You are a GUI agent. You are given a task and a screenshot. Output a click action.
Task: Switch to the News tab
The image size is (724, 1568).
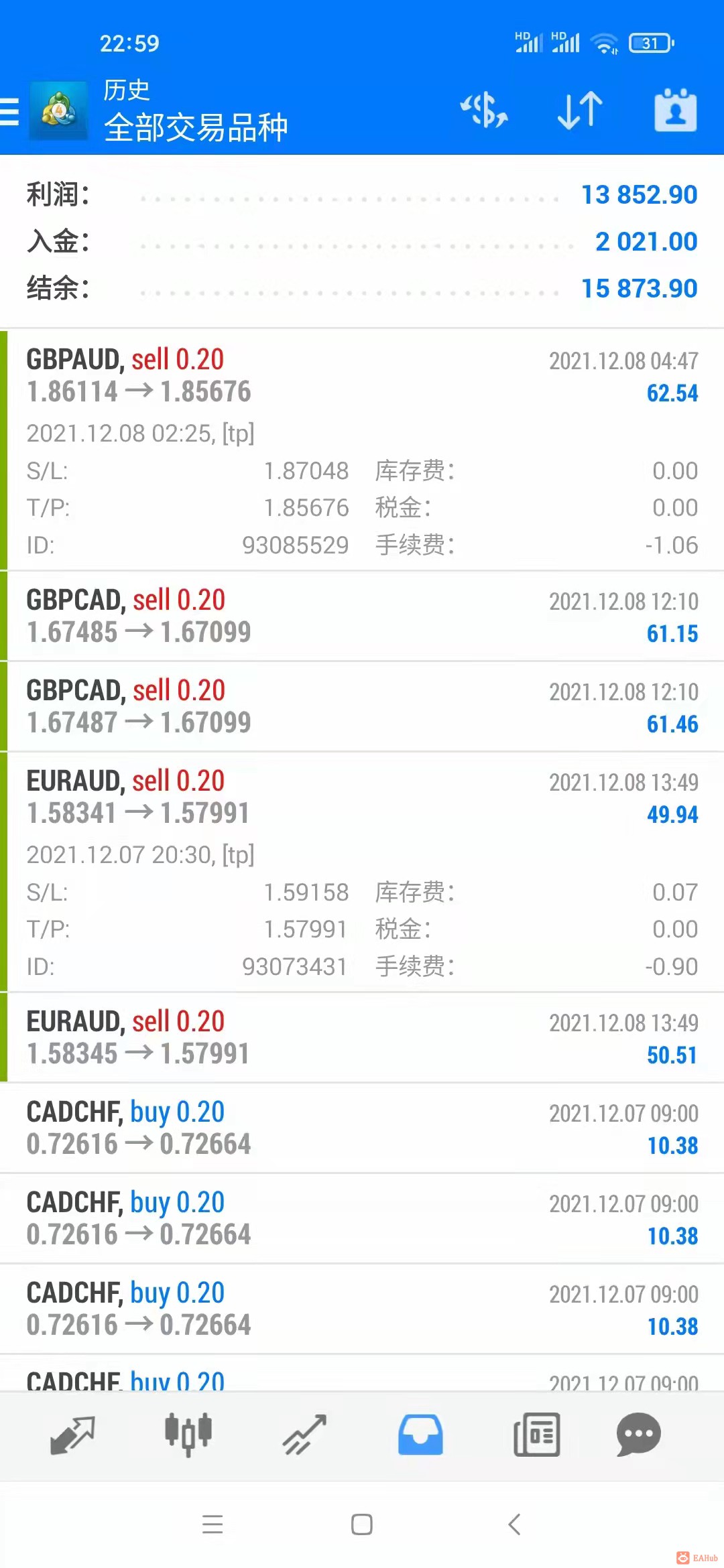pos(536,1435)
